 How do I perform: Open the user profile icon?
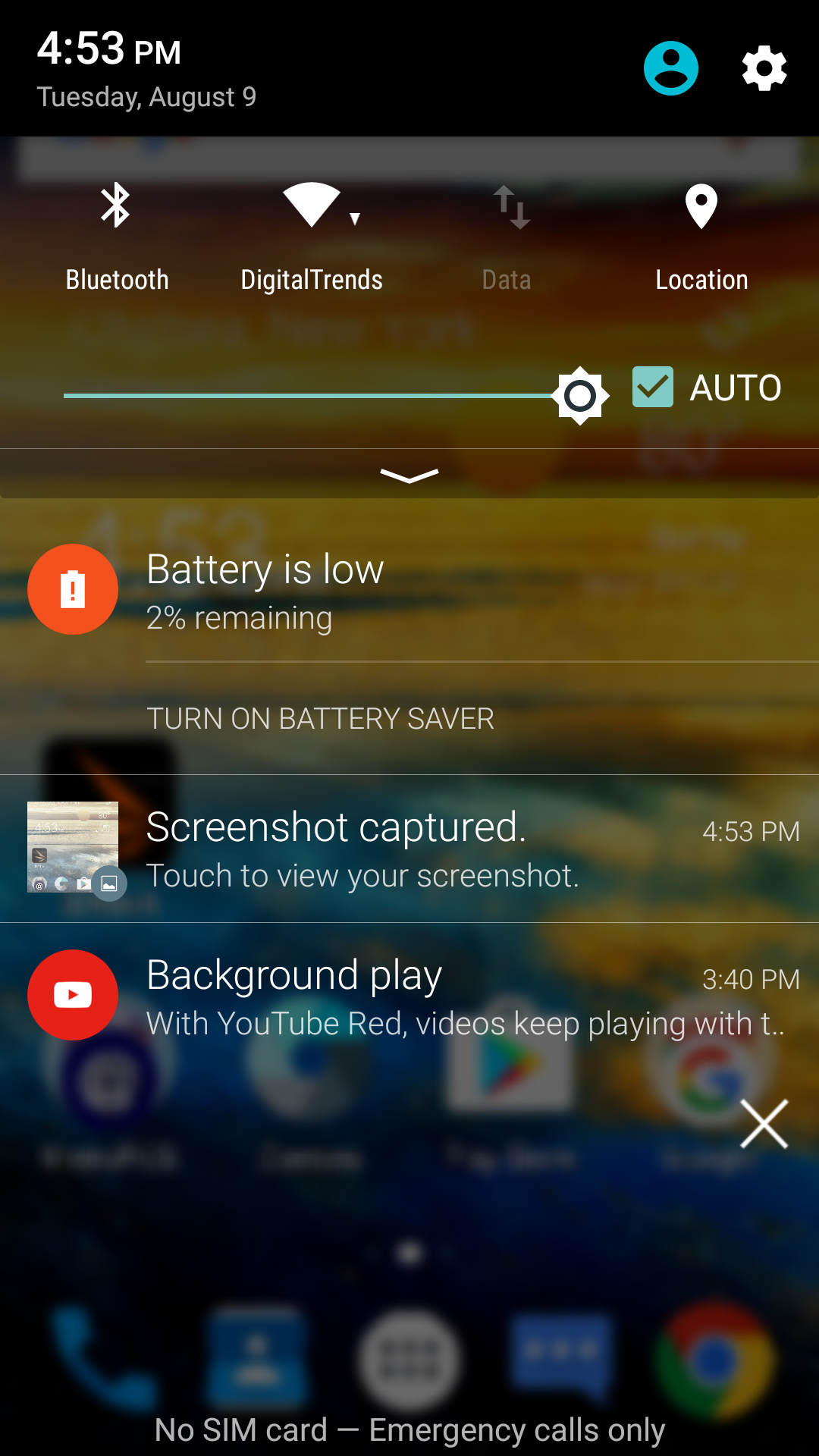tap(670, 68)
